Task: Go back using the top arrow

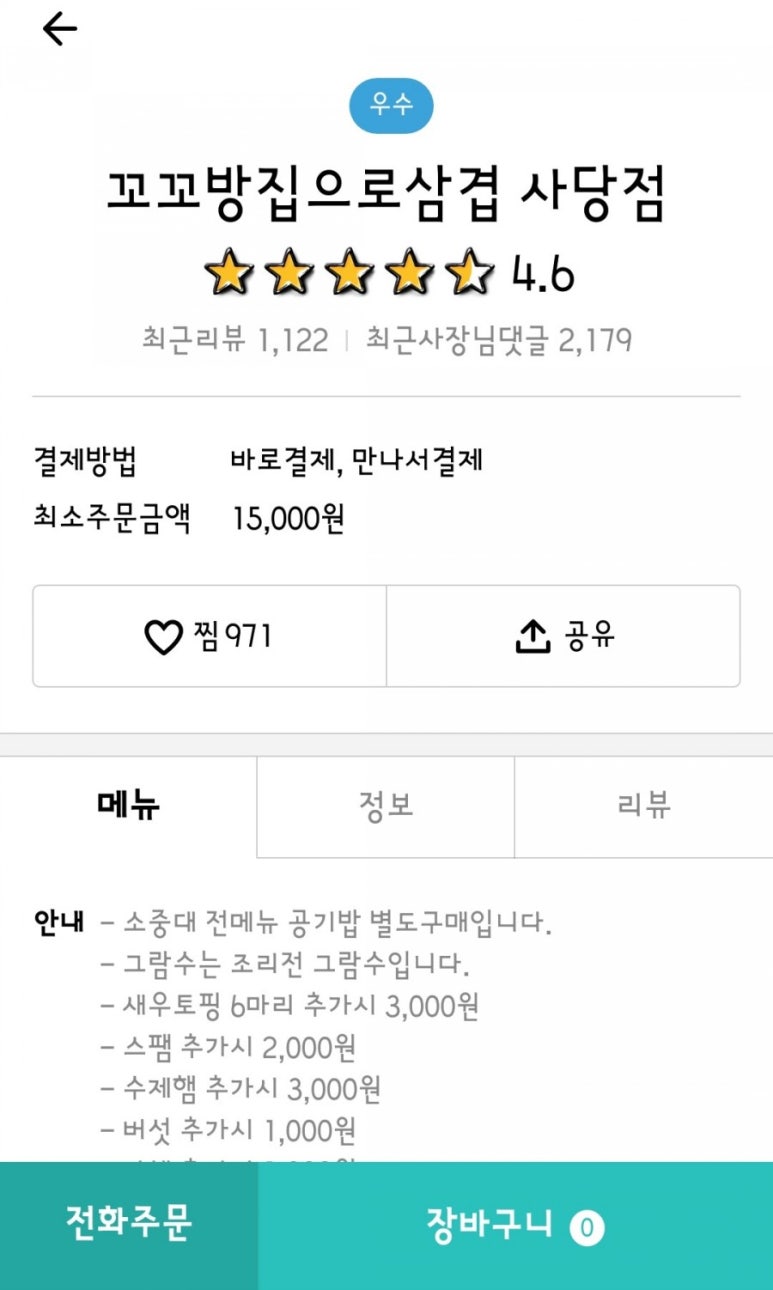Action: click(59, 30)
